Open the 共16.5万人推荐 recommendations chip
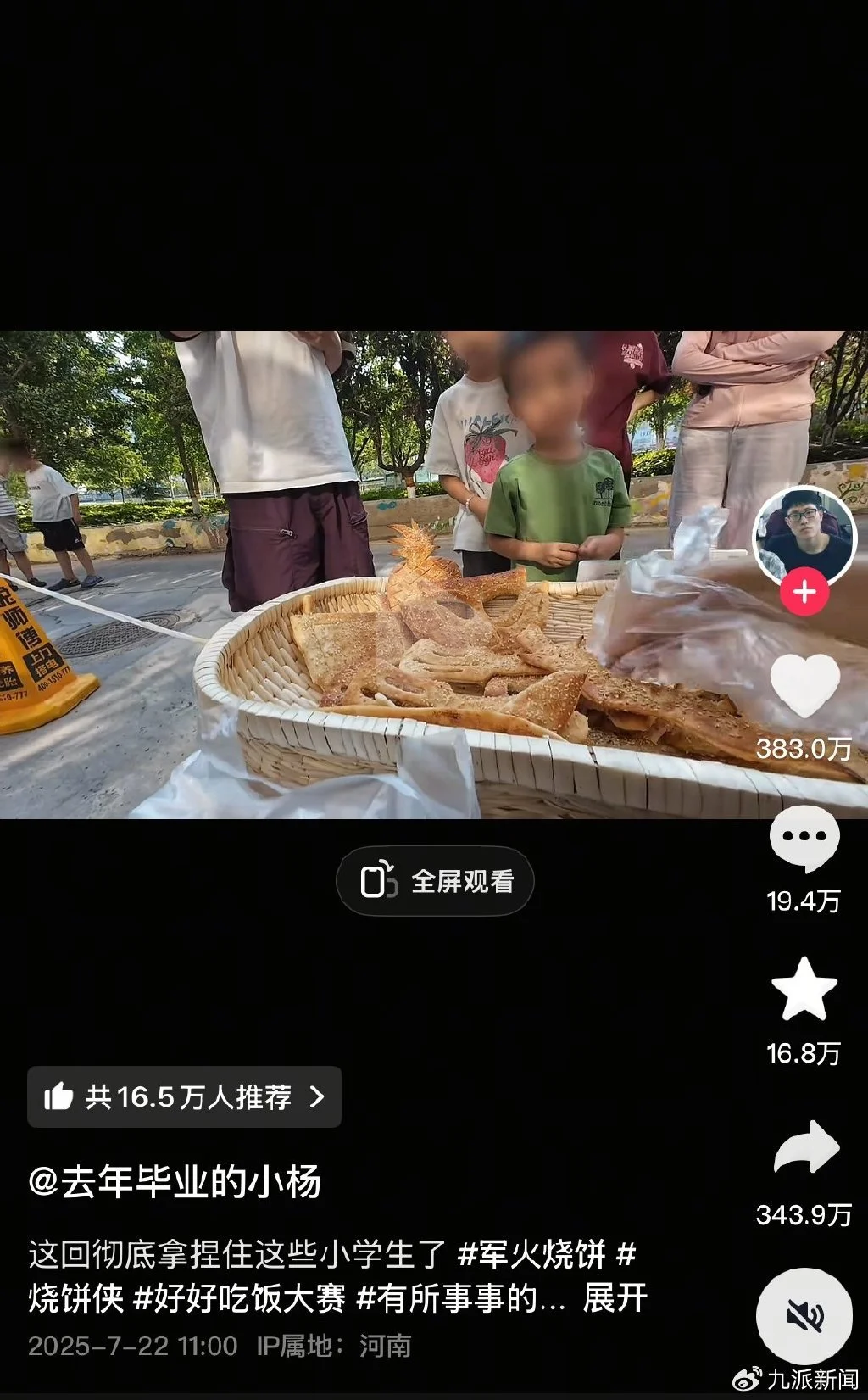868x1400 pixels. (x=184, y=1096)
